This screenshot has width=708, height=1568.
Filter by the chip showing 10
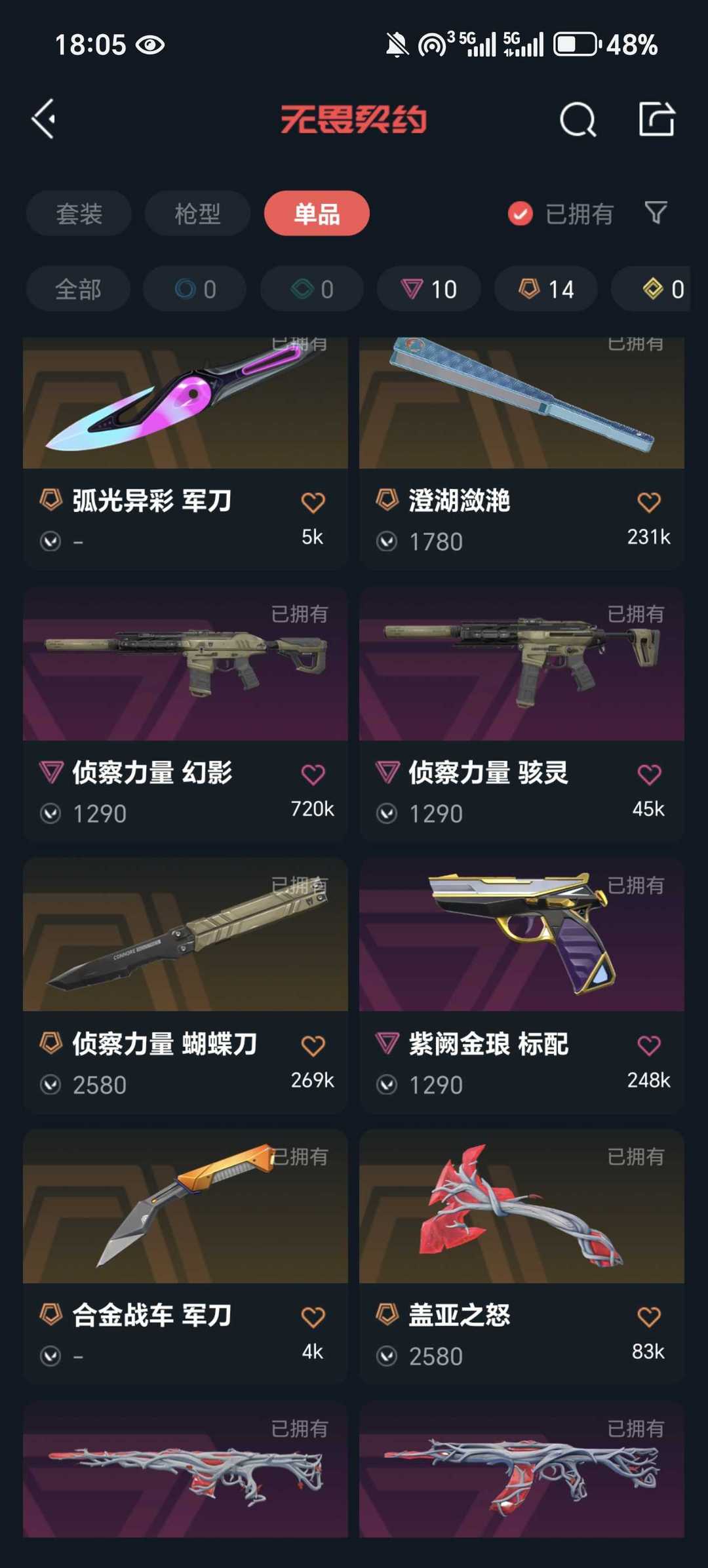429,289
